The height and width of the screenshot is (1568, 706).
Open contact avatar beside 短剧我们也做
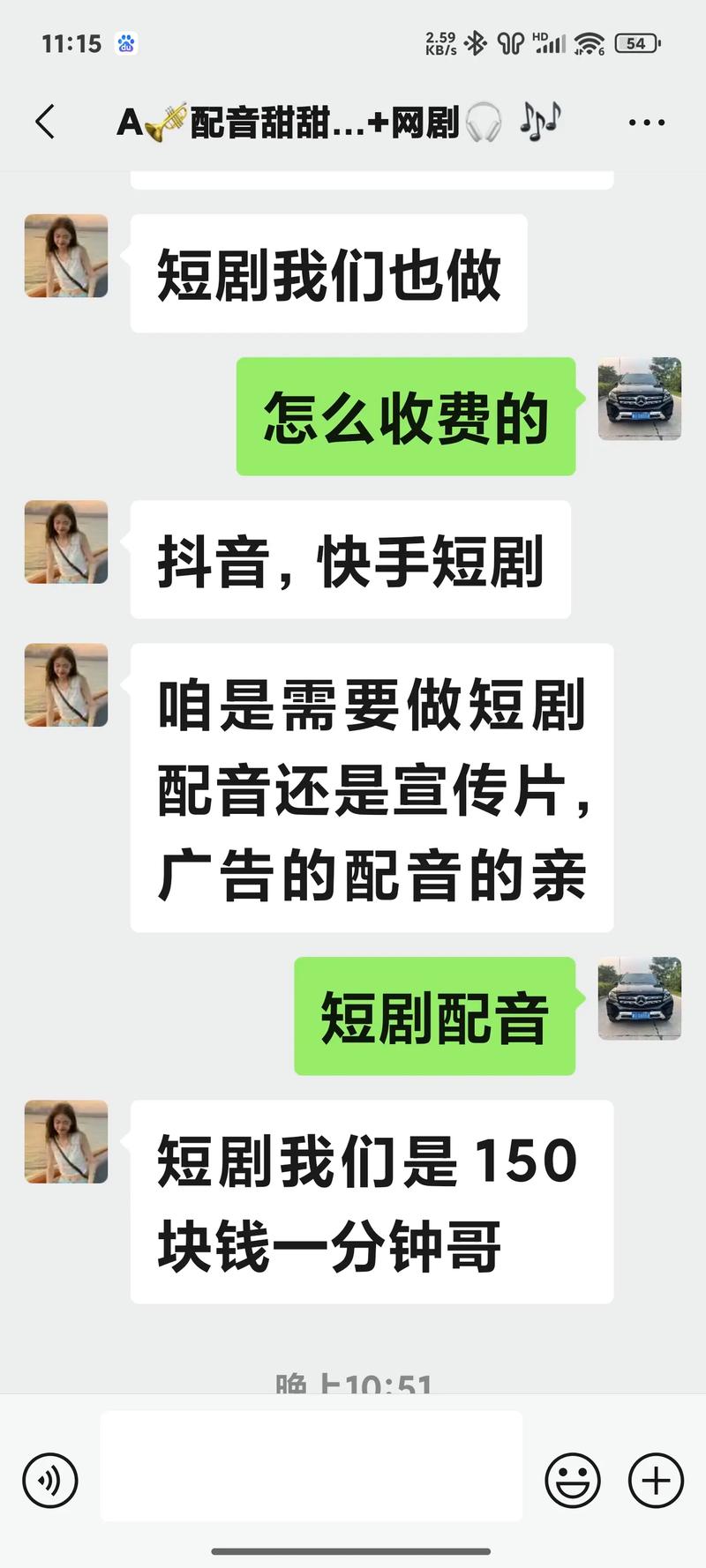(66, 256)
